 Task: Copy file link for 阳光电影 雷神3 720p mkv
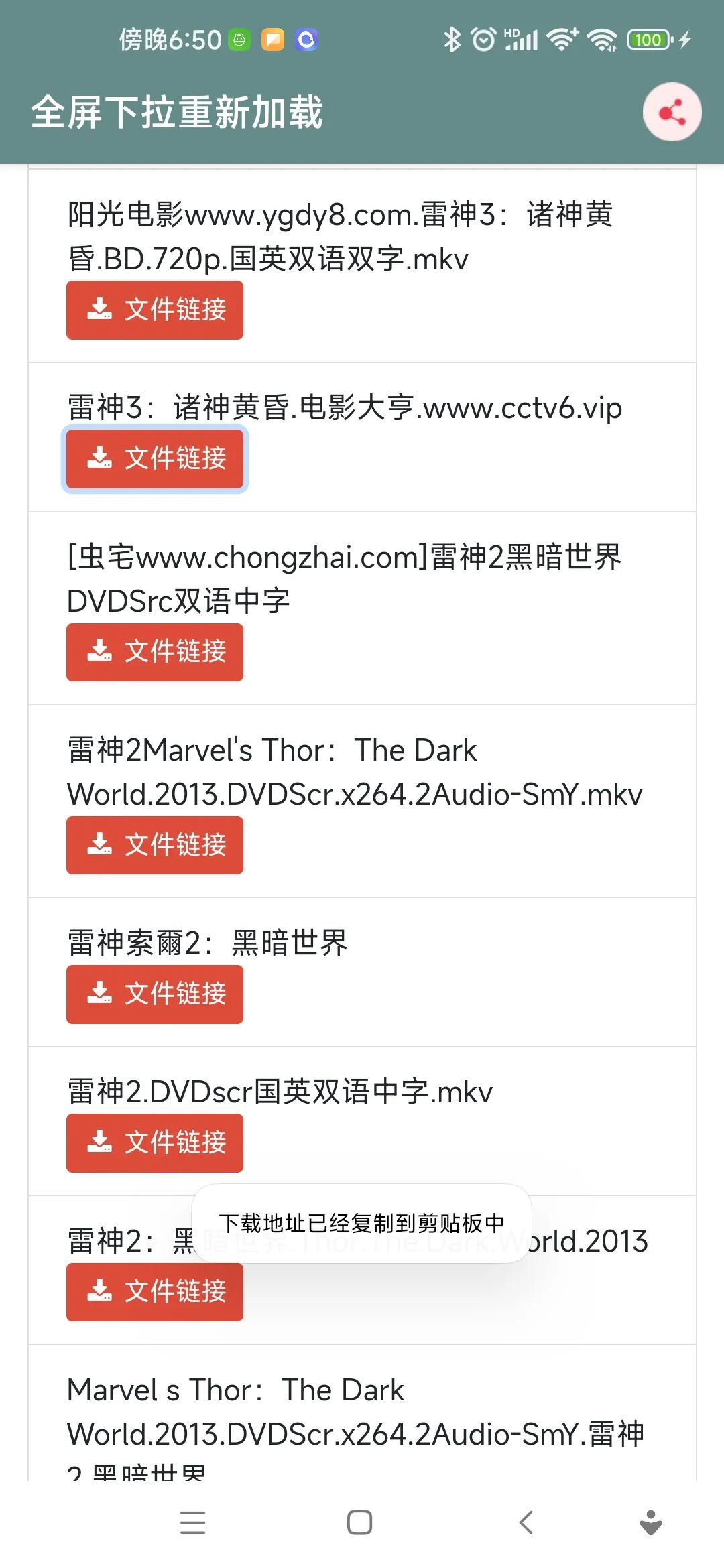[155, 310]
